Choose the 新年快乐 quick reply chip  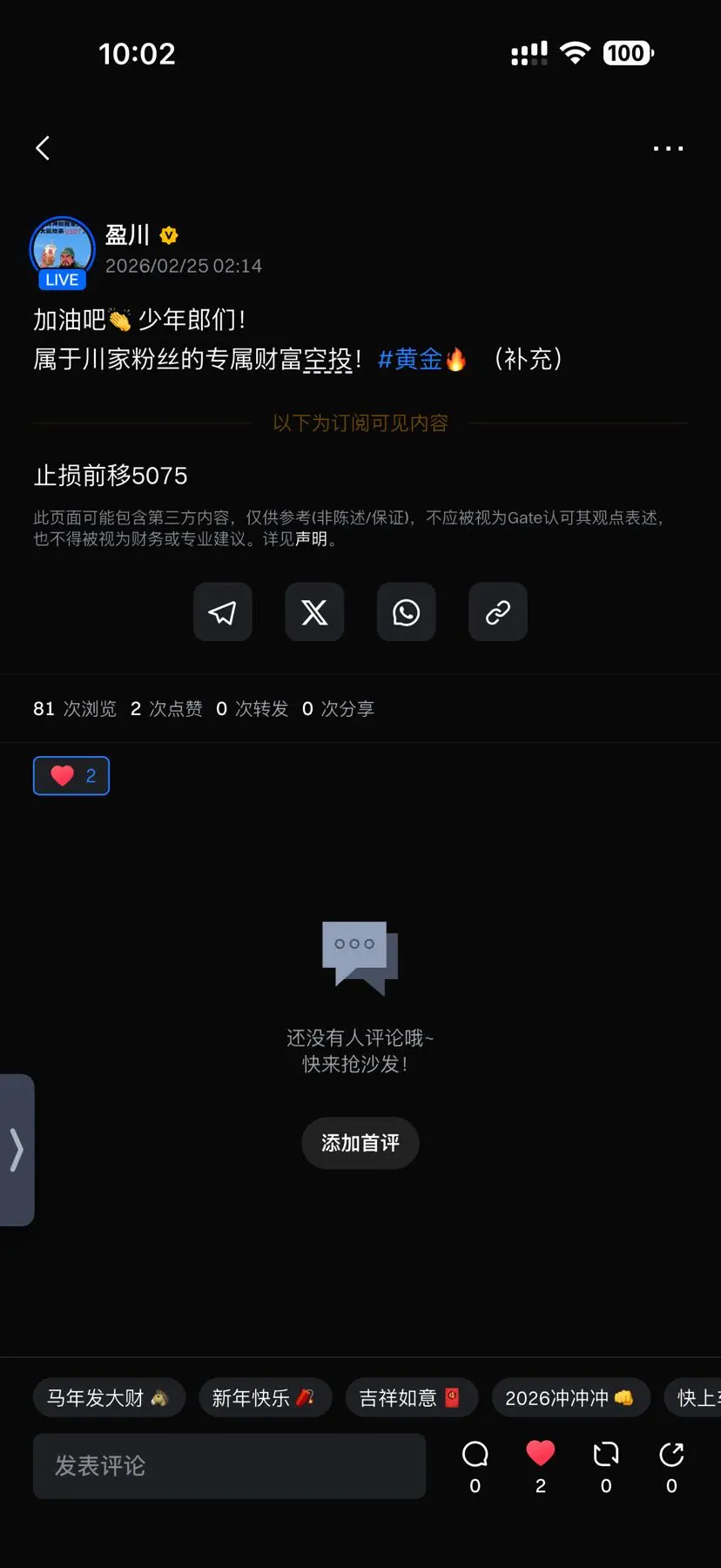click(x=265, y=1397)
